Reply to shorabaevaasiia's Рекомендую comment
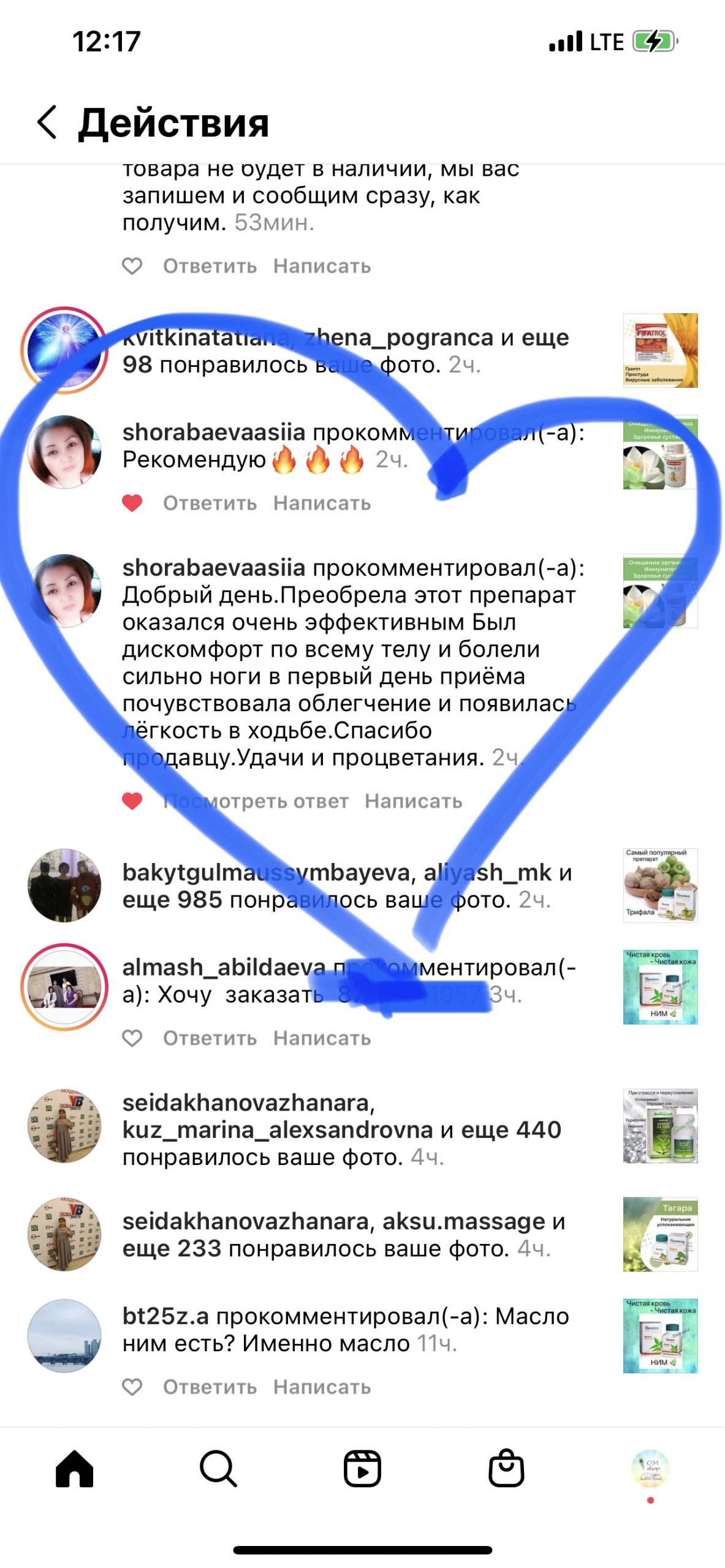This screenshot has height=1568, width=725. tap(210, 503)
